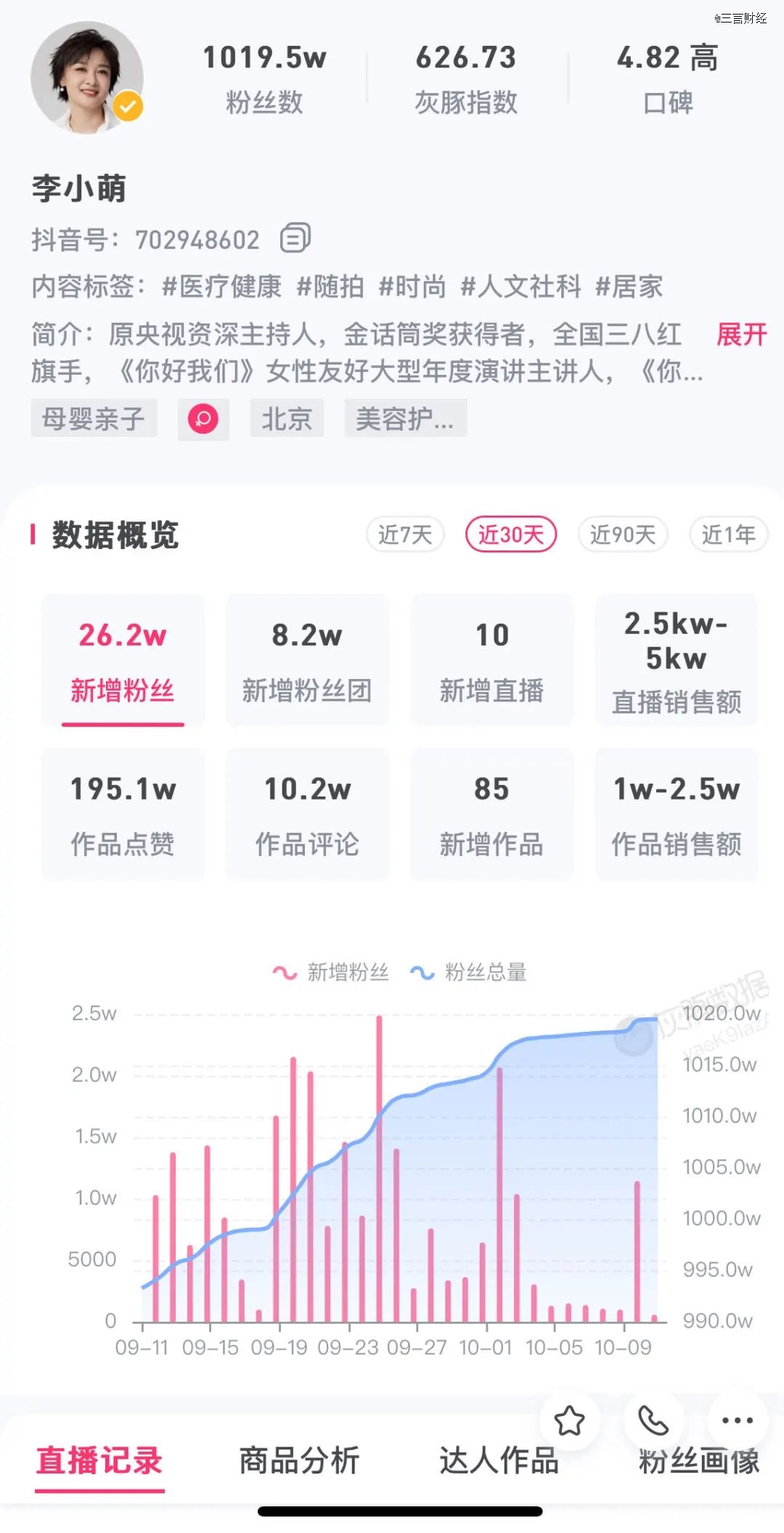Screen dimensions: 784x1533
Task: Show the 新增粉丝团 metric chart
Action: 307,660
